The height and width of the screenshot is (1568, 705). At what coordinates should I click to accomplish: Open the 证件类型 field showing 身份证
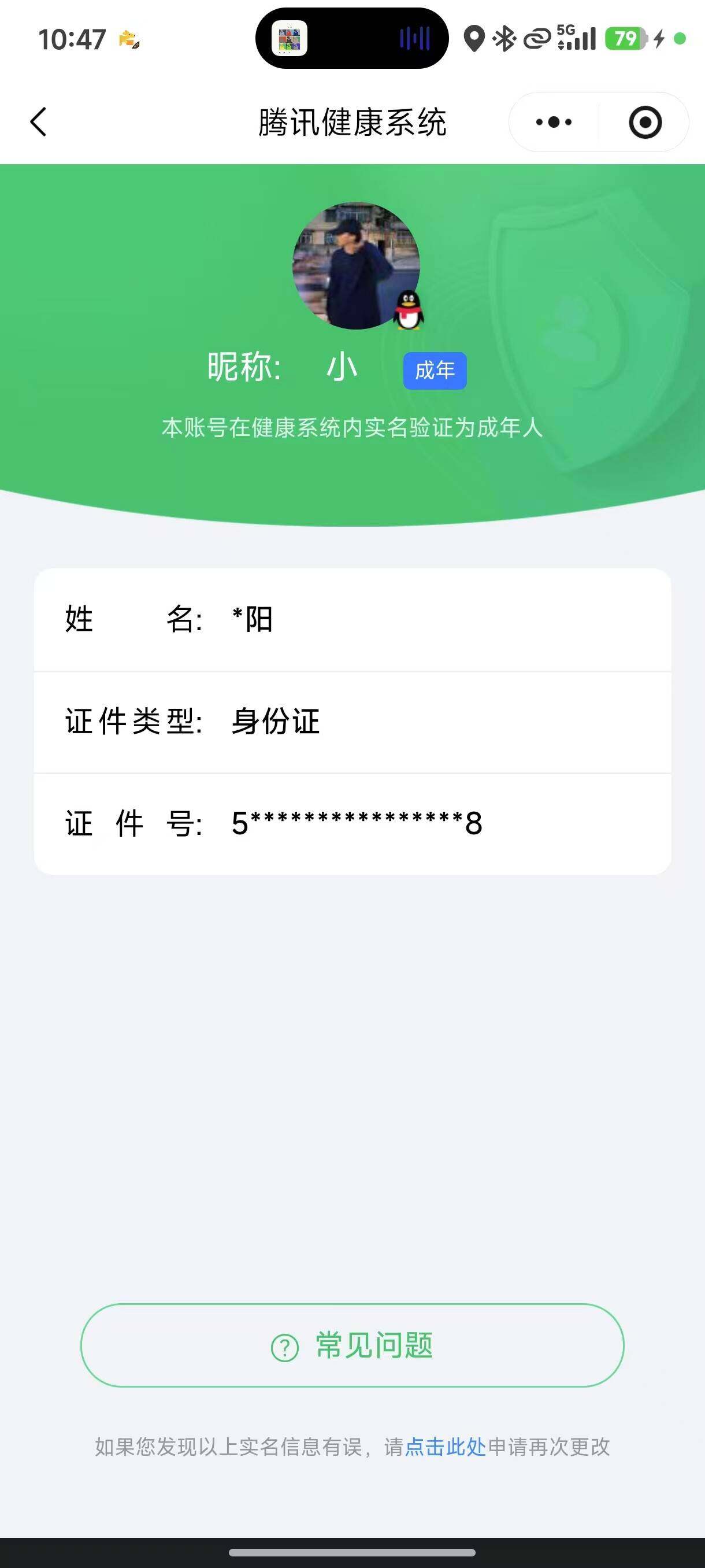click(x=353, y=722)
